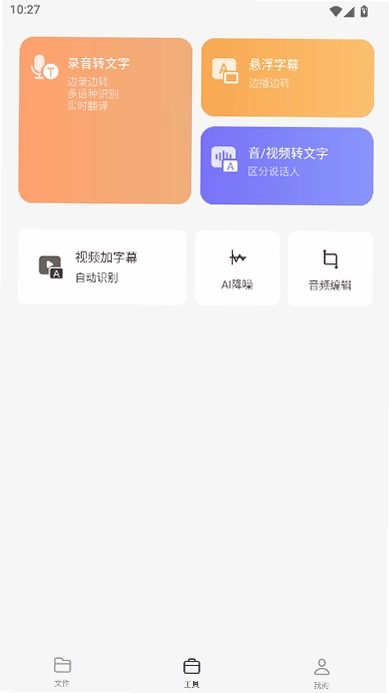Switch to the 文件 tab
Image resolution: width=389 pixels, height=693 pixels.
point(62,672)
